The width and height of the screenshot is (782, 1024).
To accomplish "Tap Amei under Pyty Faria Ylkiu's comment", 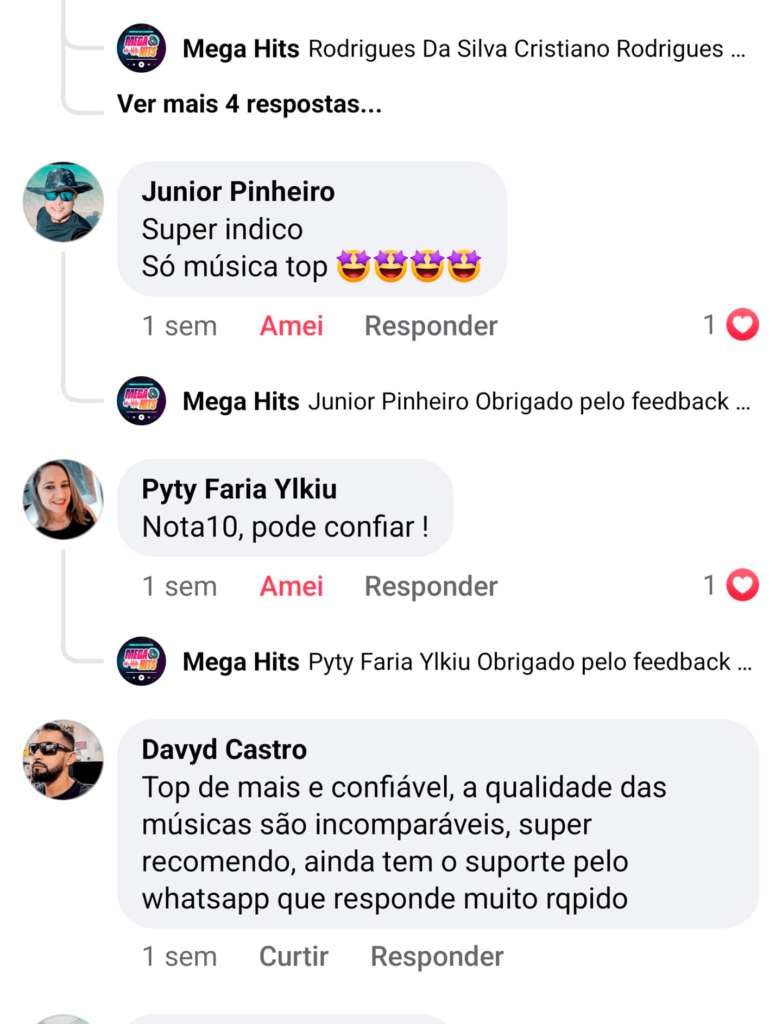I will click(291, 586).
